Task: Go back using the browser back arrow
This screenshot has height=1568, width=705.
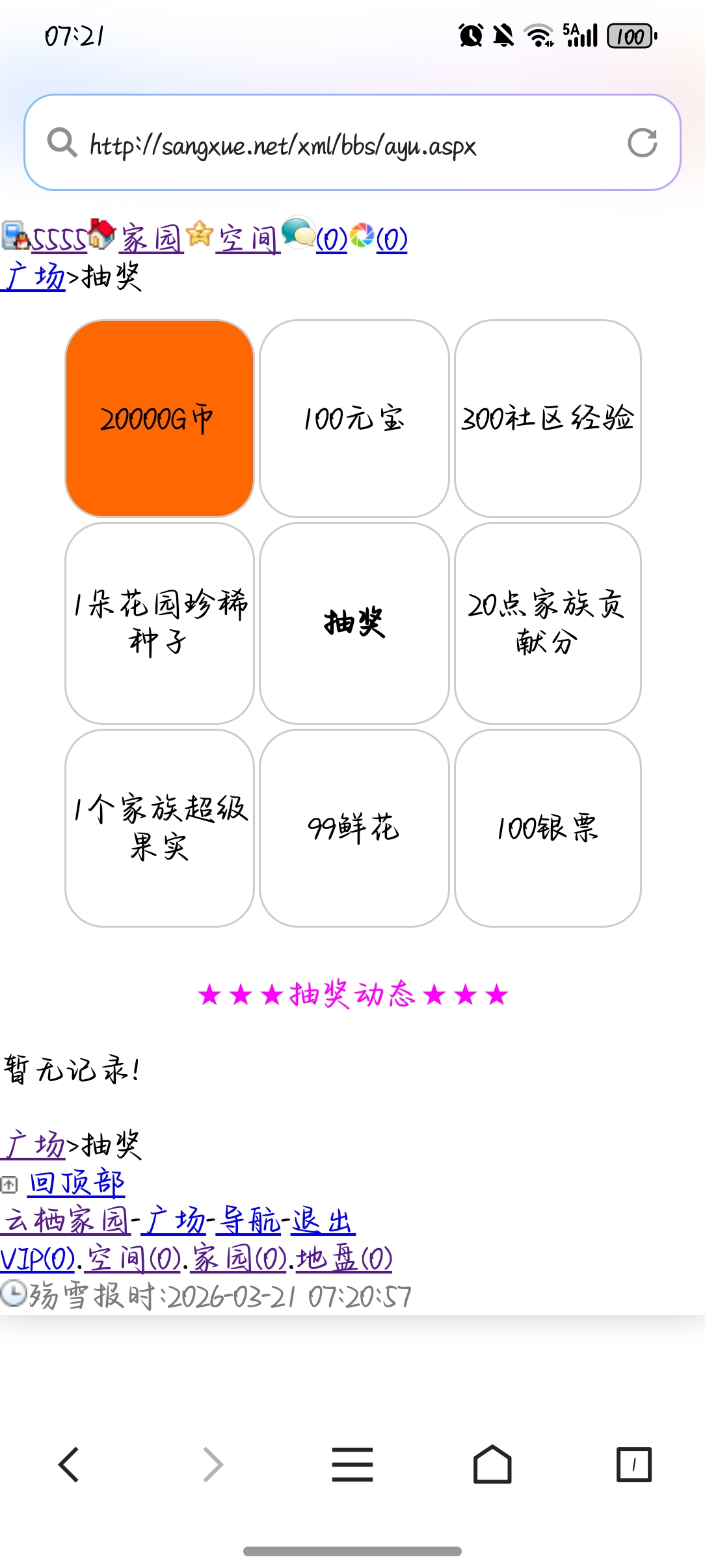Action: (69, 1464)
